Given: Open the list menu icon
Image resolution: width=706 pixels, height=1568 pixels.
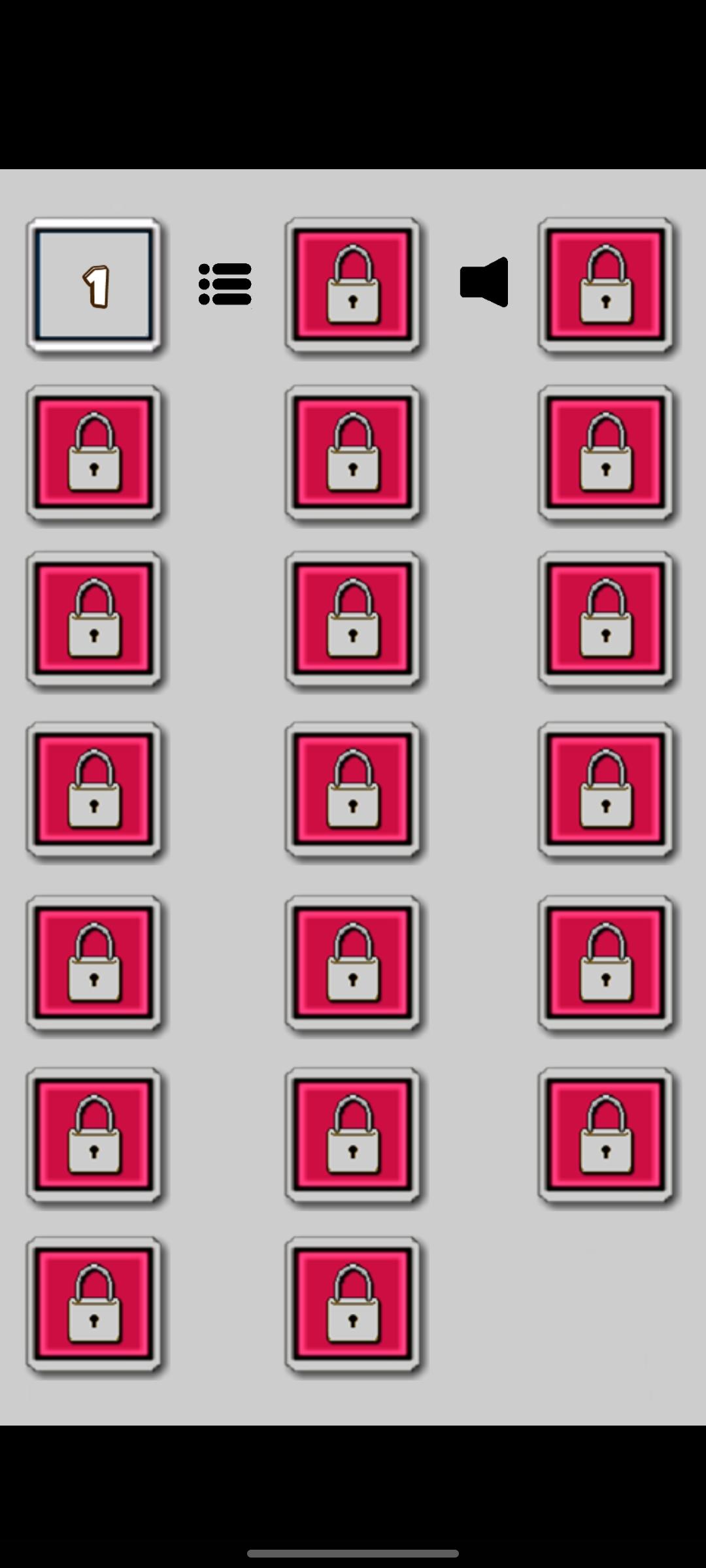Looking at the screenshot, I should (225, 284).
